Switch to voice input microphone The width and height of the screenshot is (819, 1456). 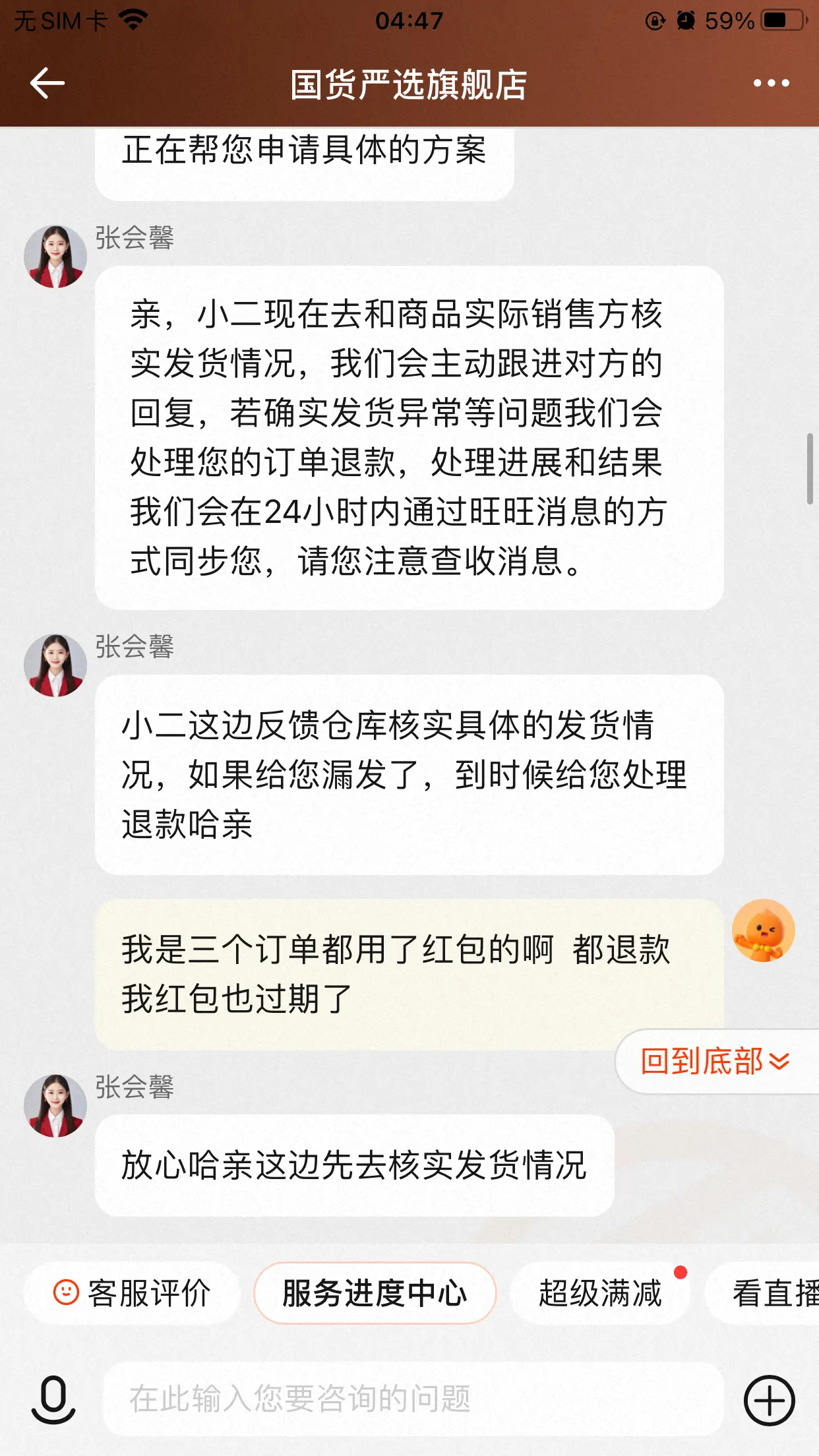point(53,1399)
